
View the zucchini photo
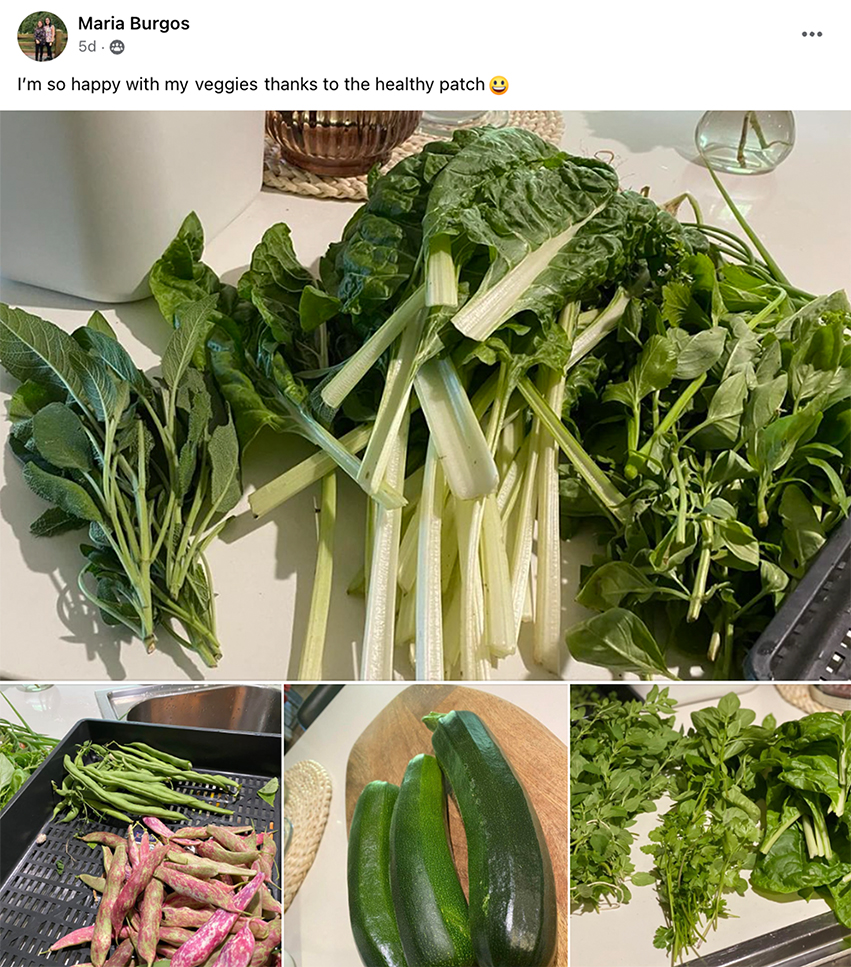[426, 826]
